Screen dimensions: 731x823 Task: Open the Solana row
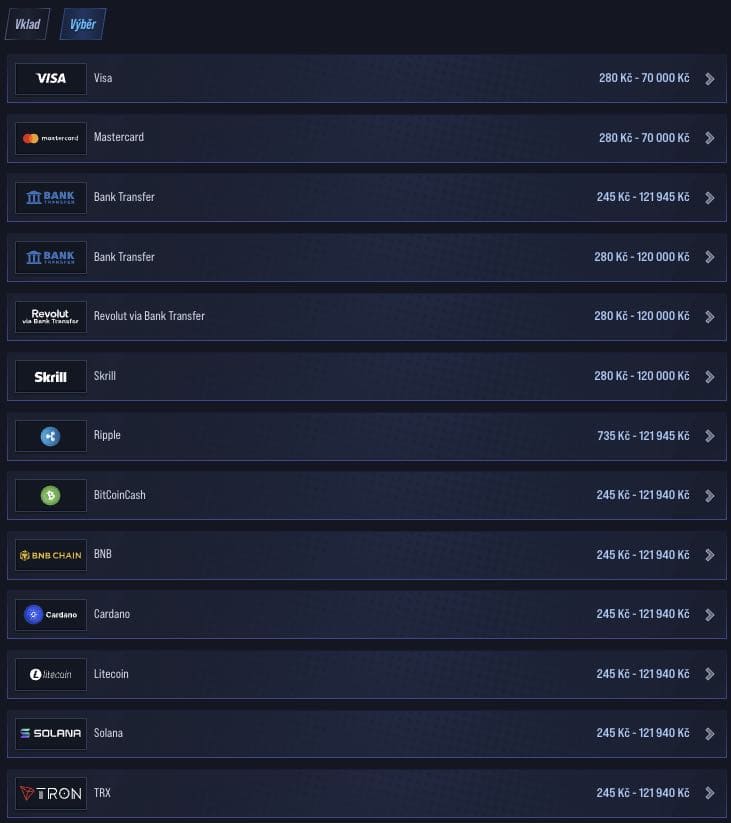365,733
